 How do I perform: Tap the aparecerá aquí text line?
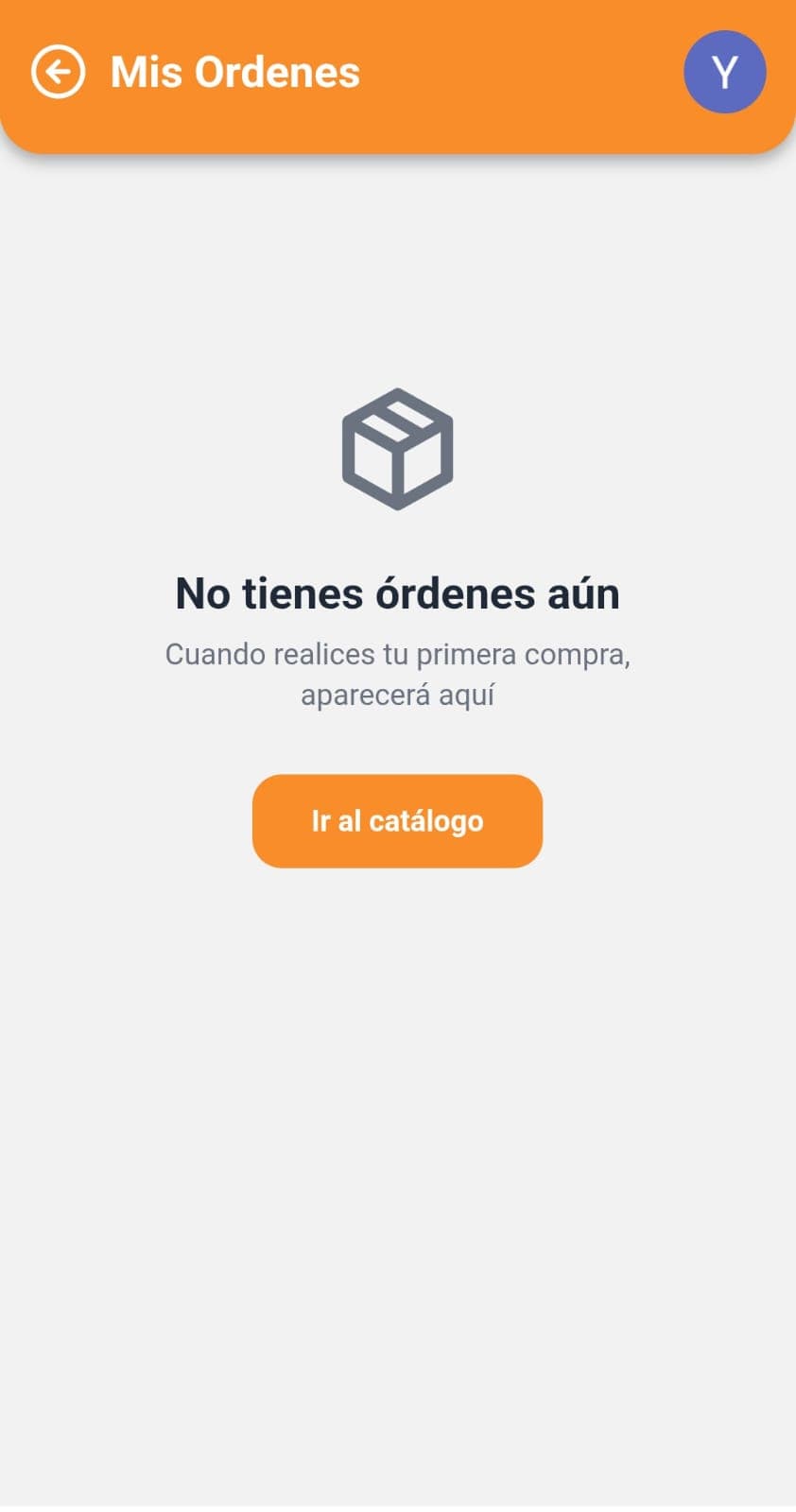[x=397, y=693]
